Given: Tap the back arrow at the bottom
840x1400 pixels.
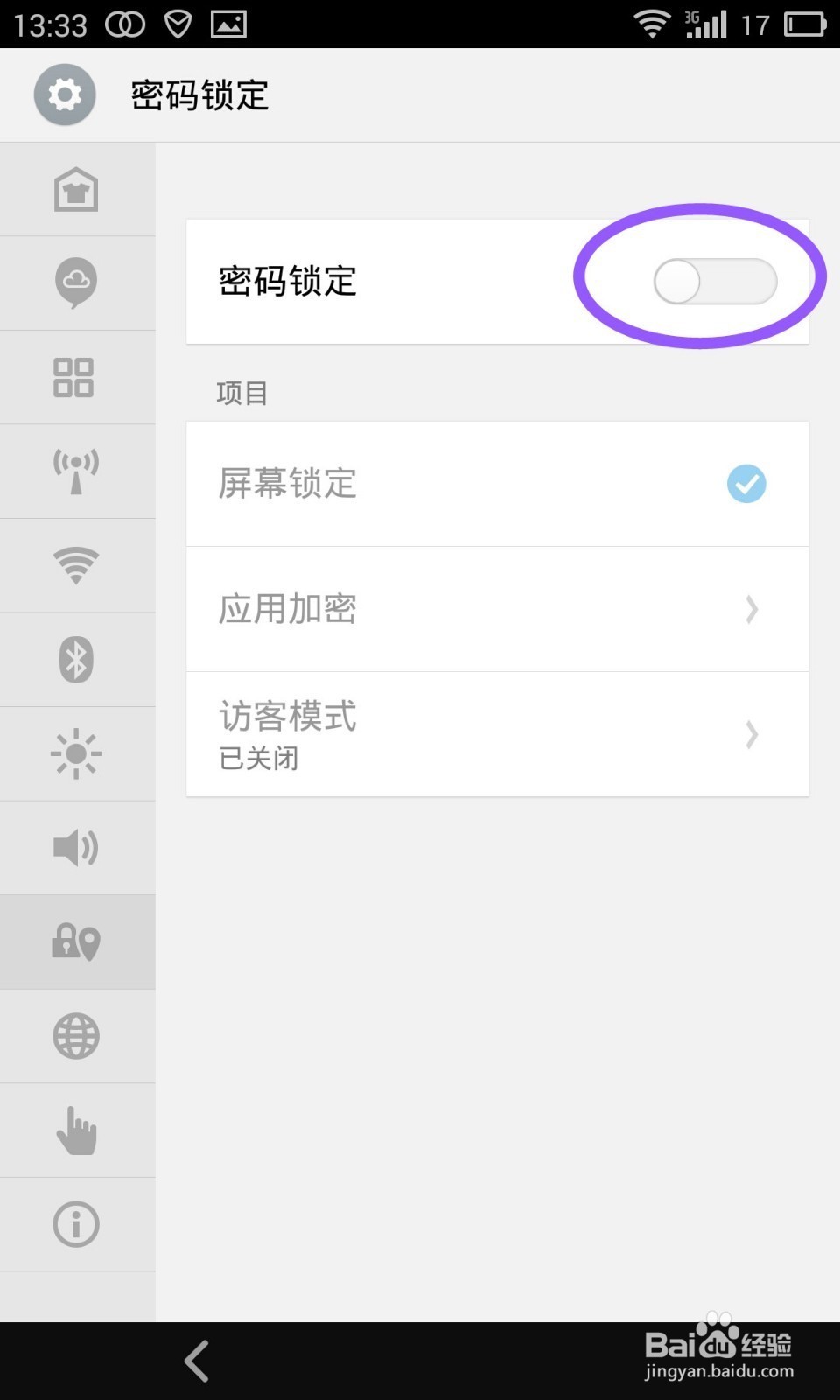Looking at the screenshot, I should [197, 1361].
